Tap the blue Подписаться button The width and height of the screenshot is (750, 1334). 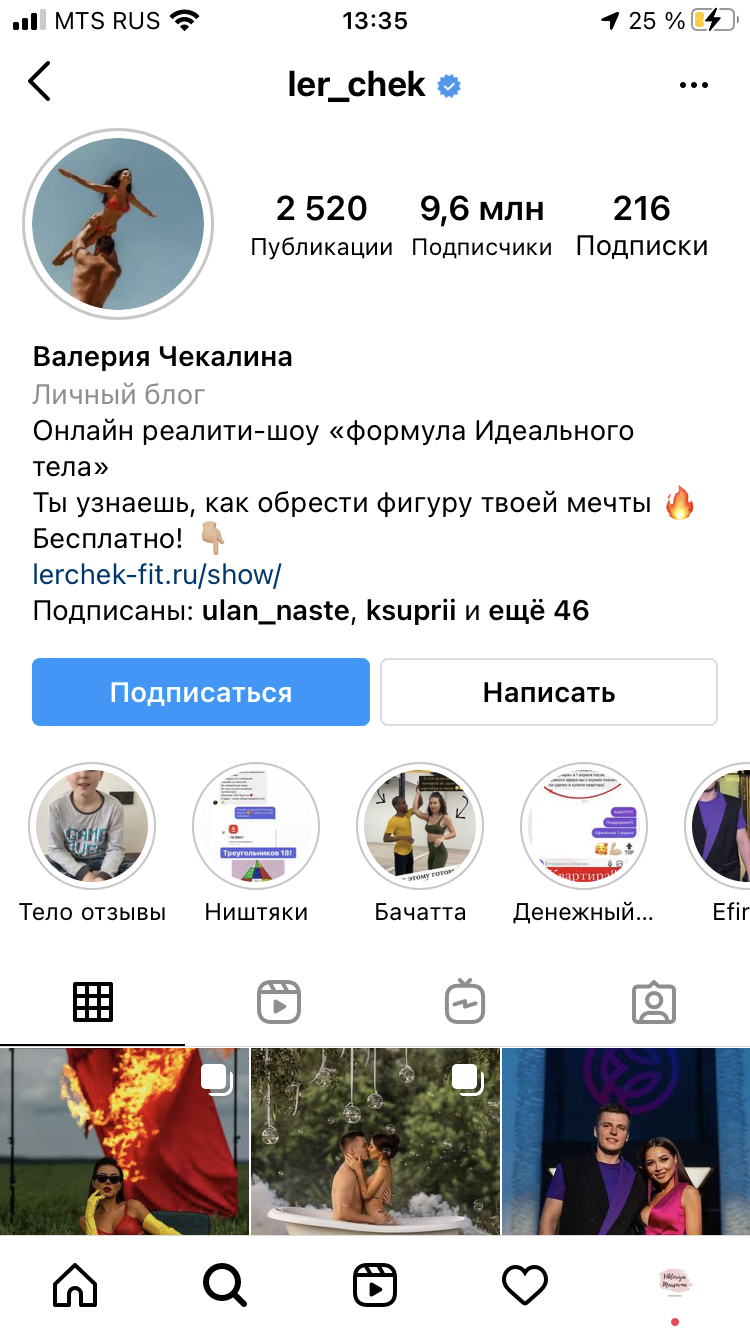(x=201, y=692)
